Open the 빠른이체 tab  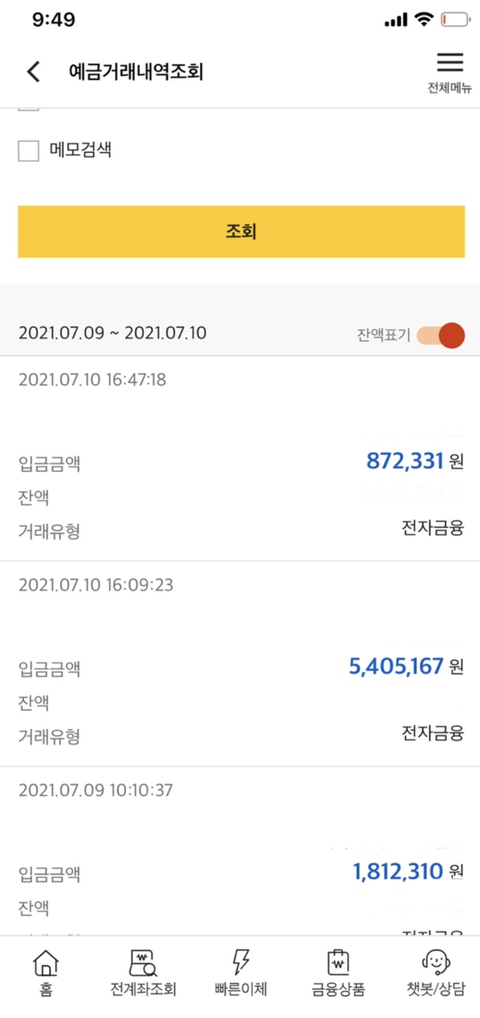[x=240, y=972]
